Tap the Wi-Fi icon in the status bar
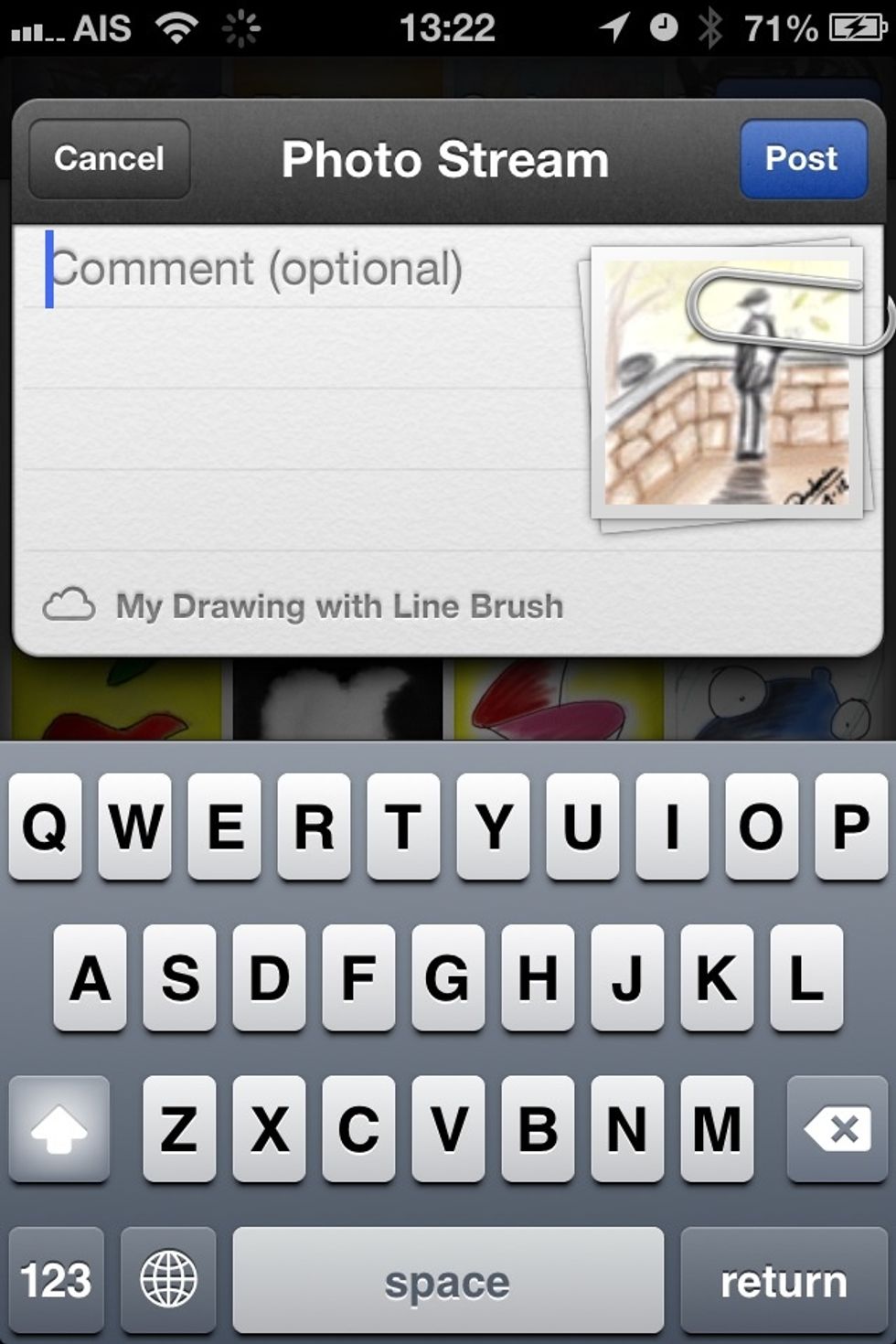 (x=176, y=27)
